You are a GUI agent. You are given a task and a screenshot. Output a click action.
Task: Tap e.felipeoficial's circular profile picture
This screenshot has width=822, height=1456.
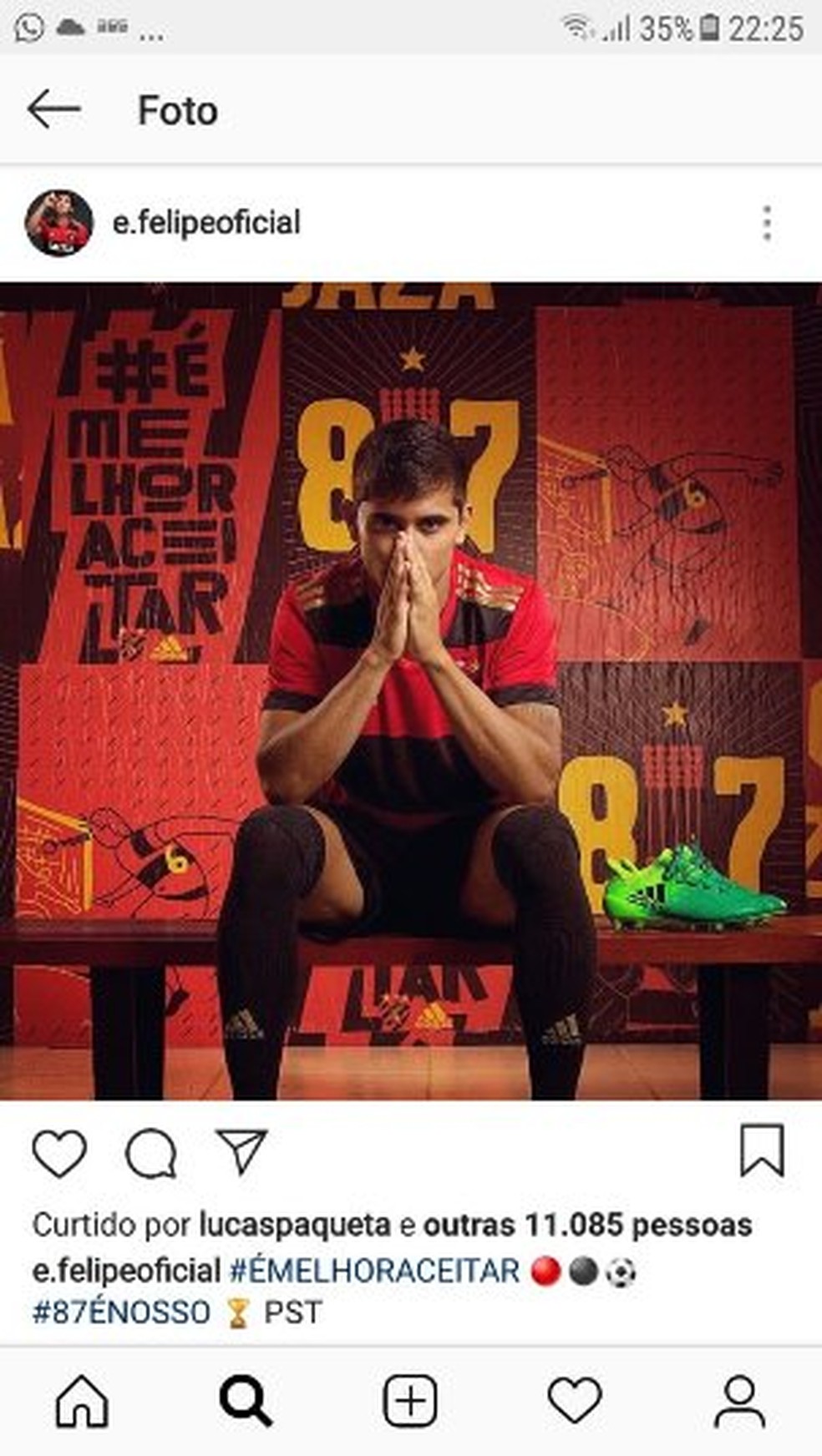[58, 222]
